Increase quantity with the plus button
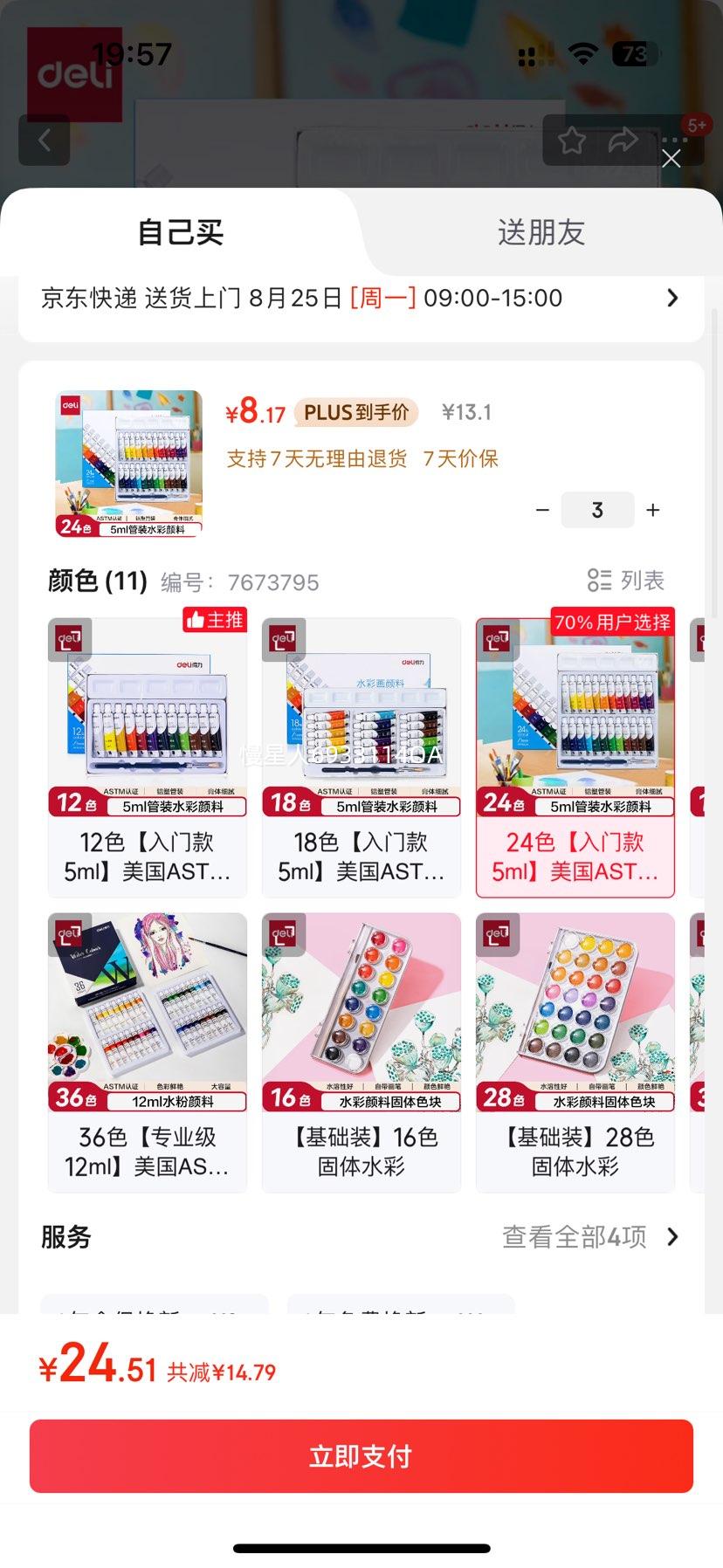This screenshot has width=723, height=1568. (x=652, y=510)
